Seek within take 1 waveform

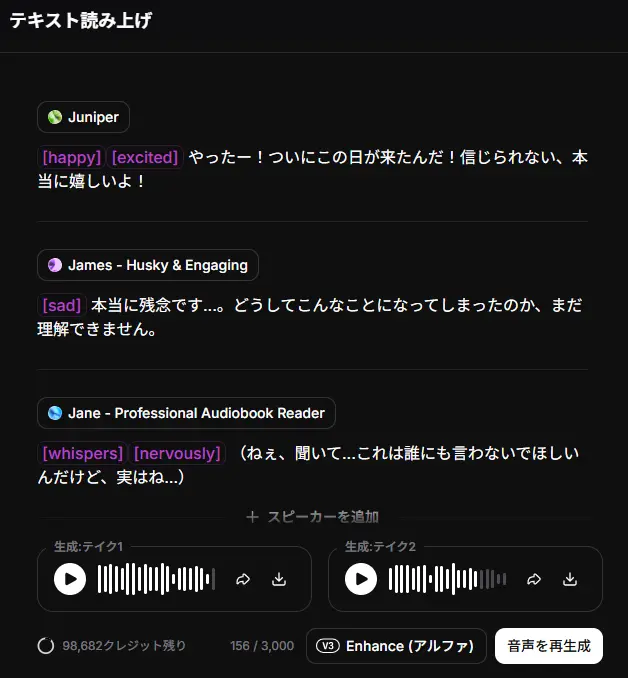click(156, 579)
